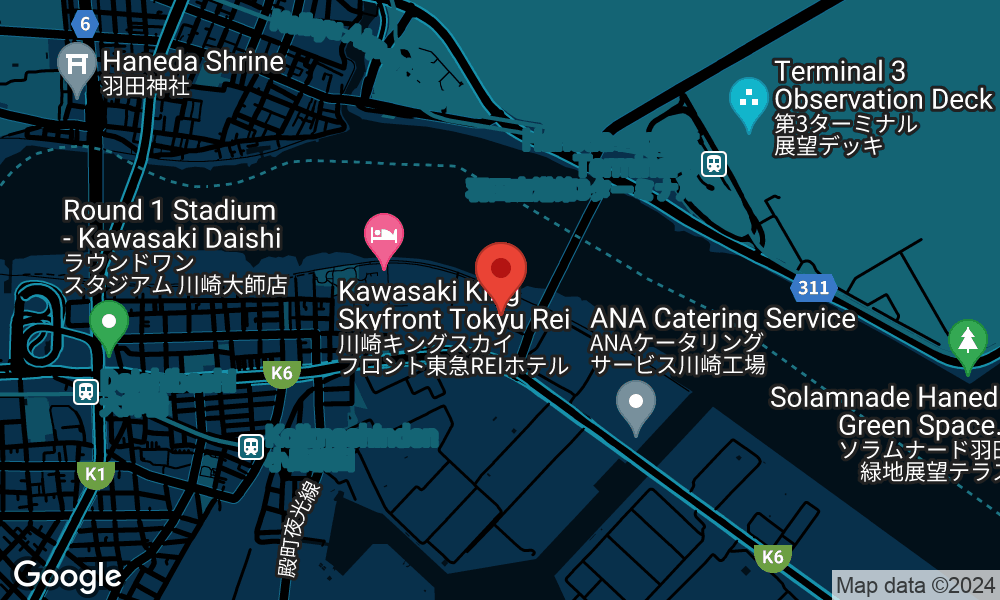Select the Haneda Shrine map marker

tap(77, 65)
